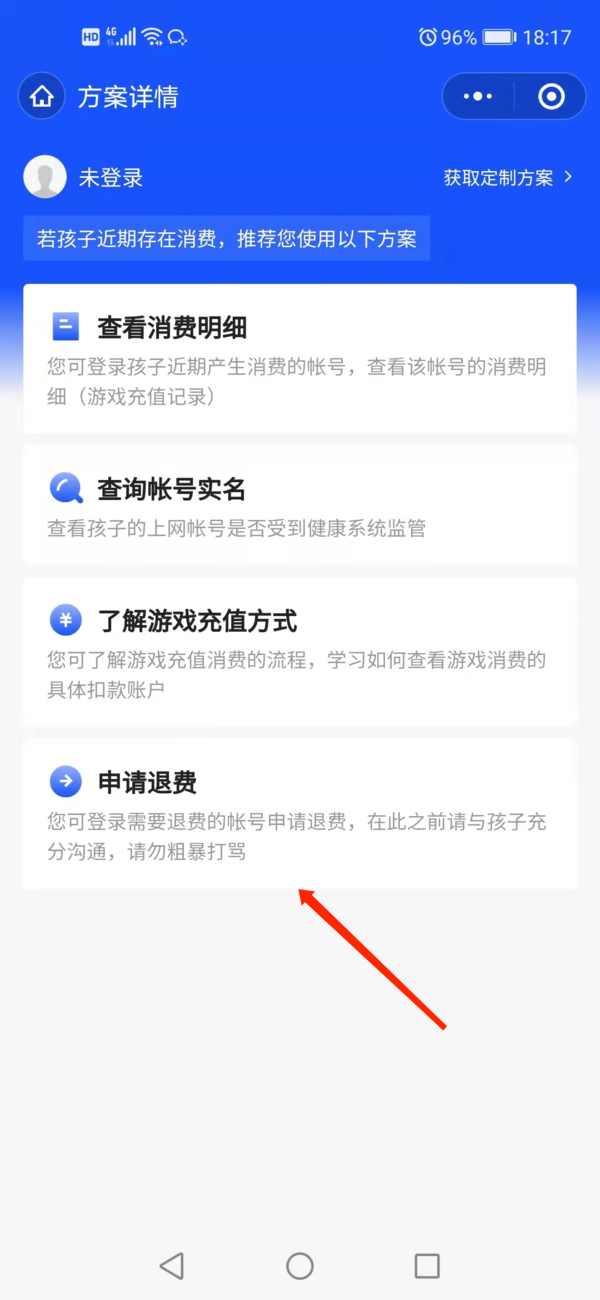Select the 申请退费 card
The width and height of the screenshot is (600, 1300).
[300, 813]
